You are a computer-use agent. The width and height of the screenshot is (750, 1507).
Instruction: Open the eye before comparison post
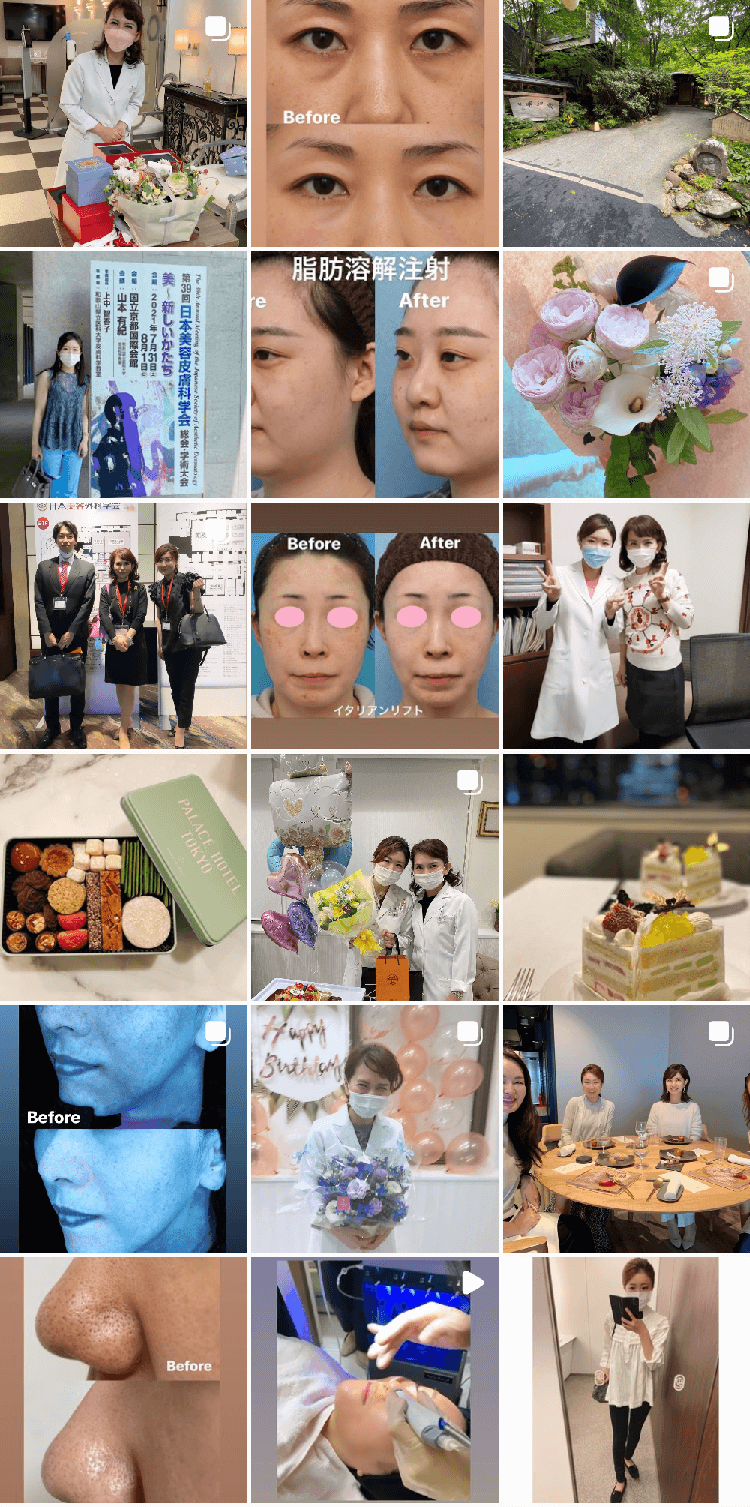[x=374, y=123]
